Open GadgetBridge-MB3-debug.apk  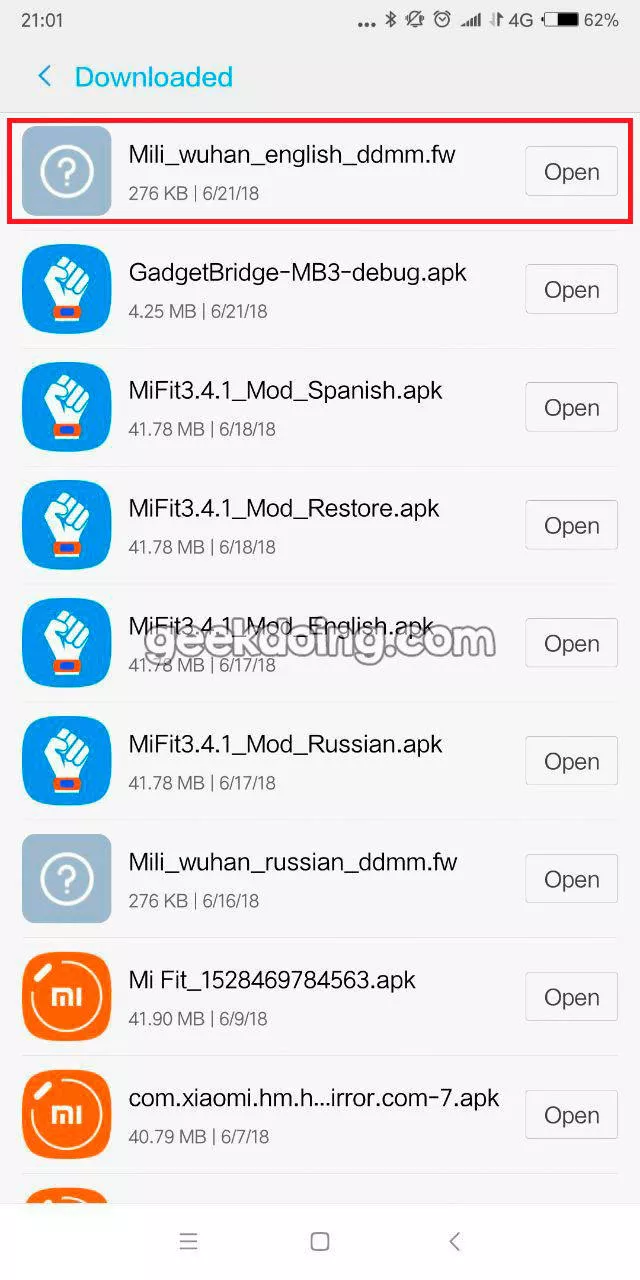(x=571, y=290)
